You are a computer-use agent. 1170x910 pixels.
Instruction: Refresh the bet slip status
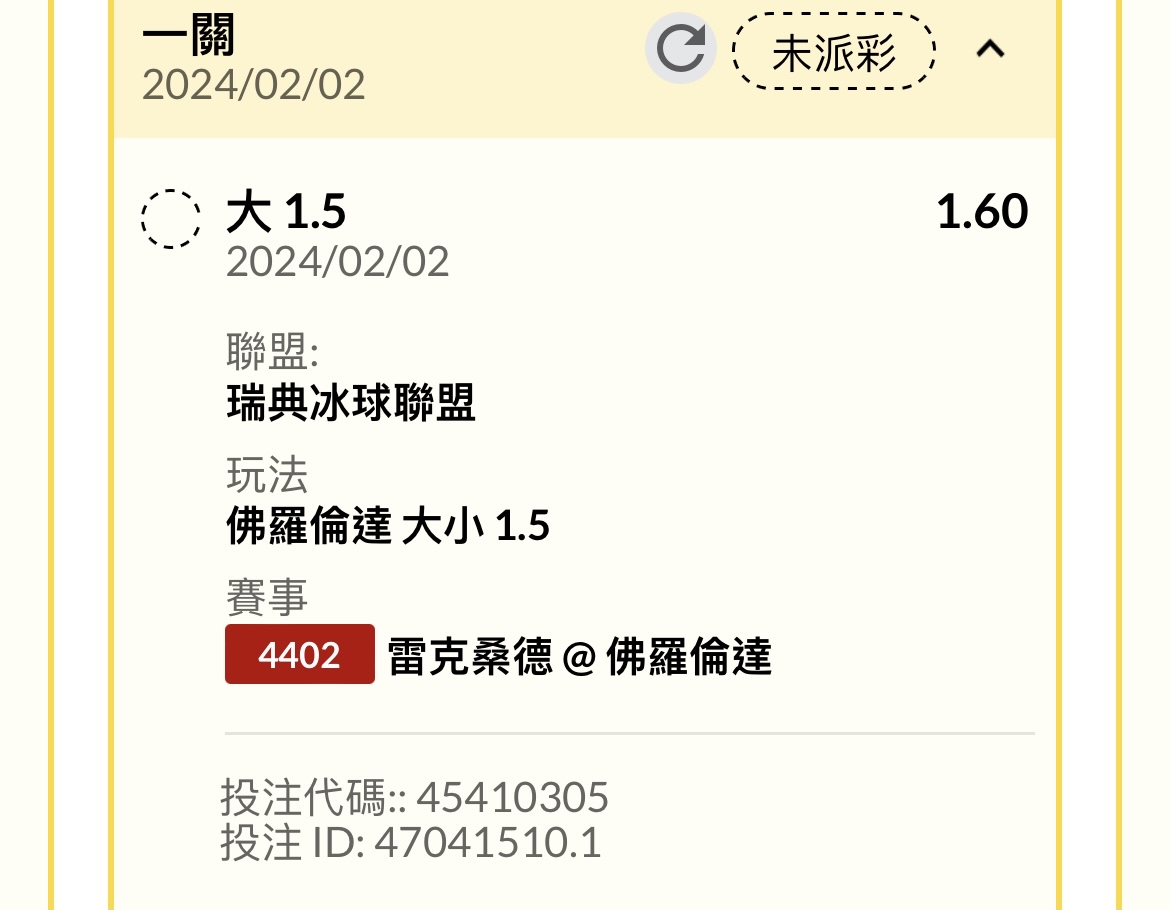[x=681, y=48]
